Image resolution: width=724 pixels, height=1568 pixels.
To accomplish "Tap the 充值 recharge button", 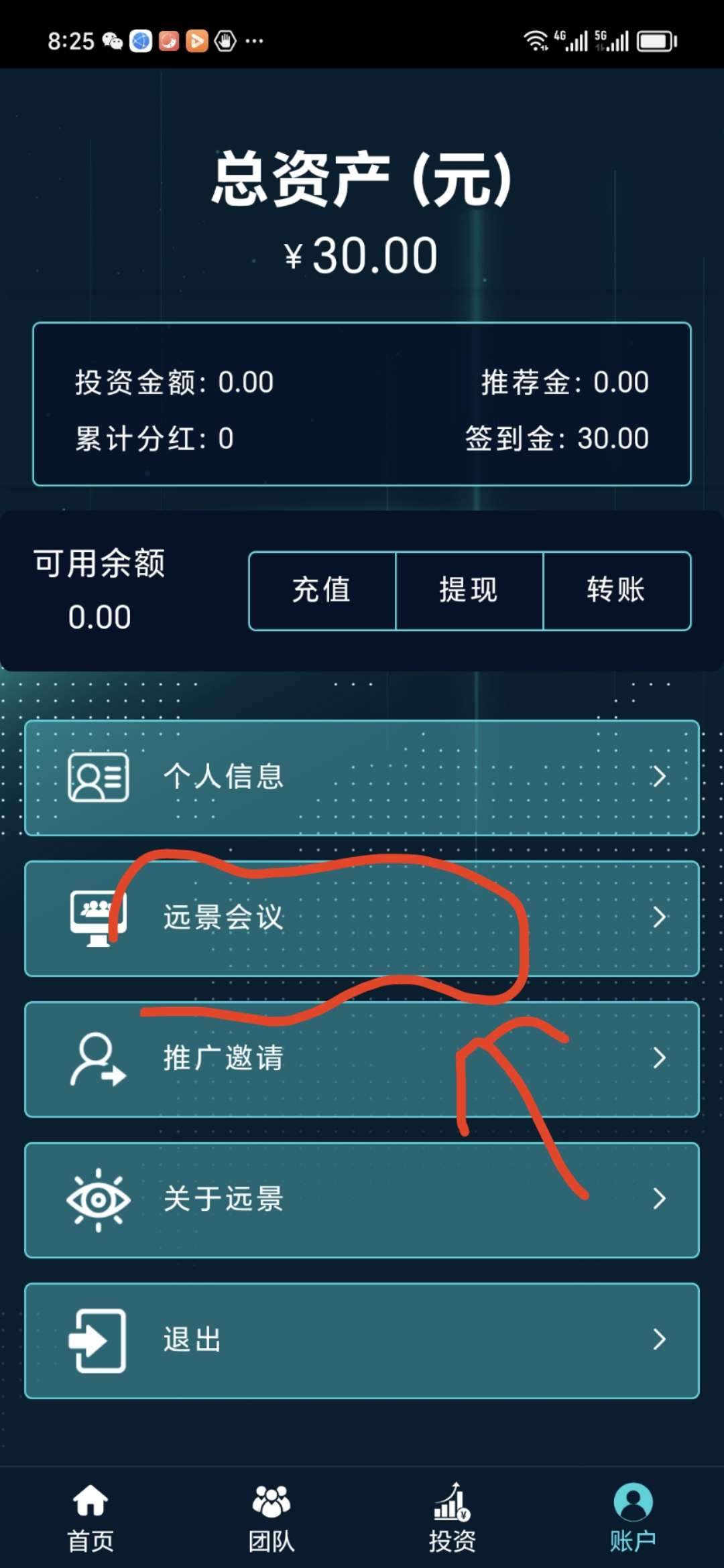I will (322, 591).
